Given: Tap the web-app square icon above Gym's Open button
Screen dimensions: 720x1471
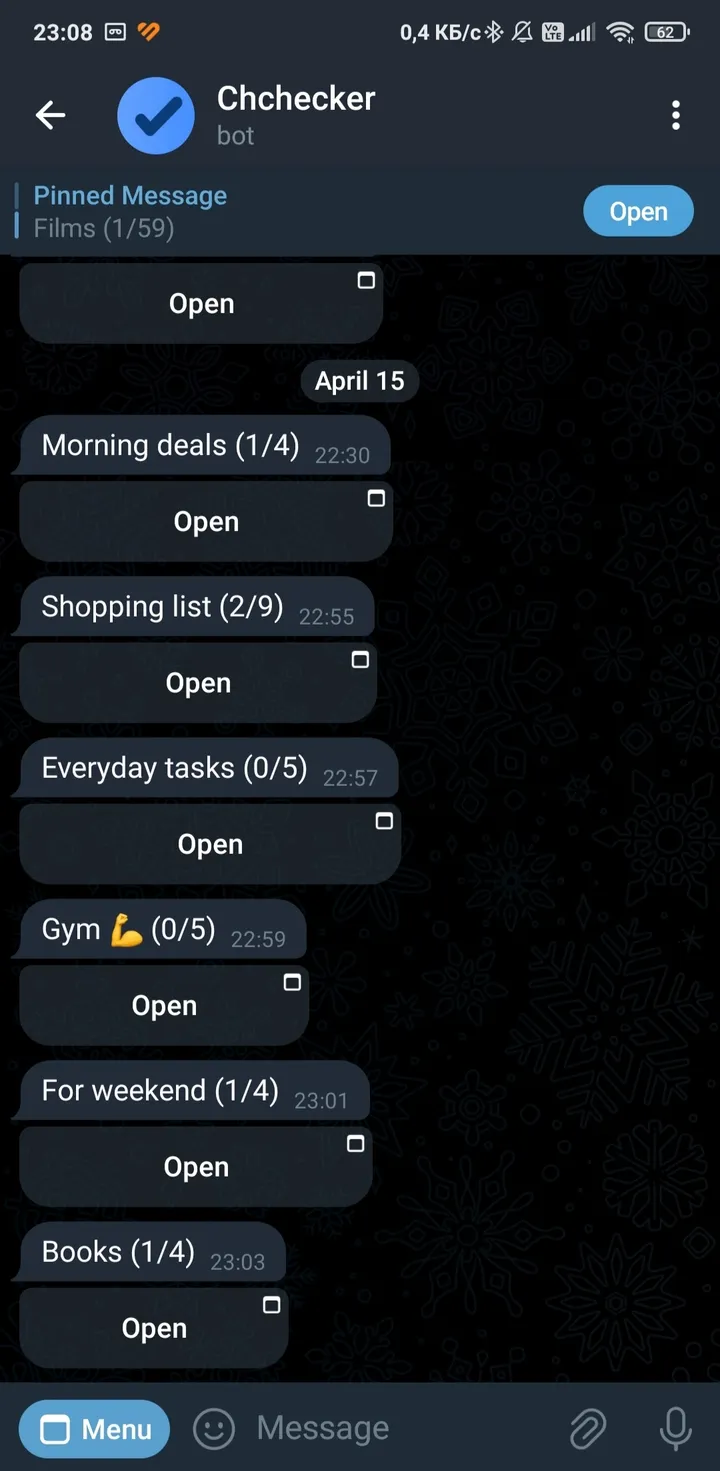Looking at the screenshot, I should pyautogui.click(x=291, y=982).
